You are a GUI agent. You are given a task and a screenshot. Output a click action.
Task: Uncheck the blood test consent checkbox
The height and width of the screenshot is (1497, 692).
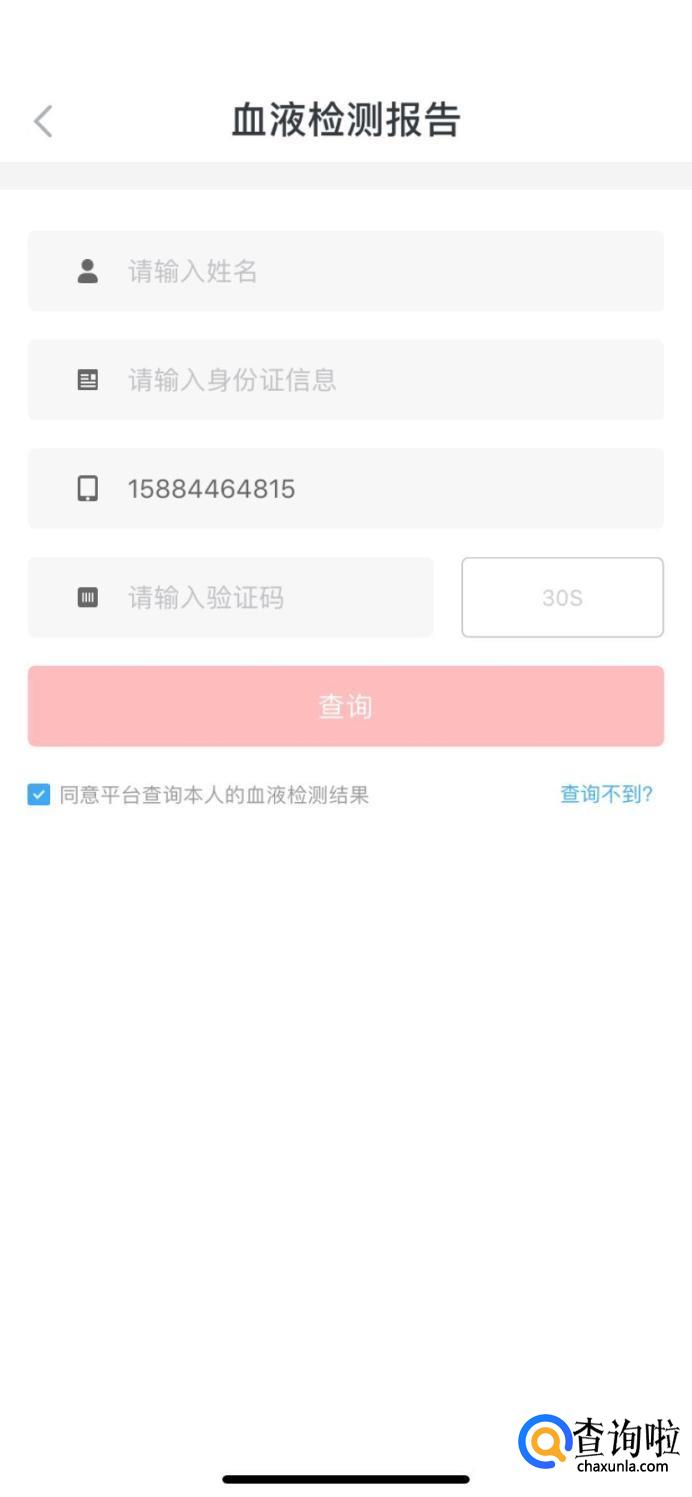pyautogui.click(x=39, y=795)
